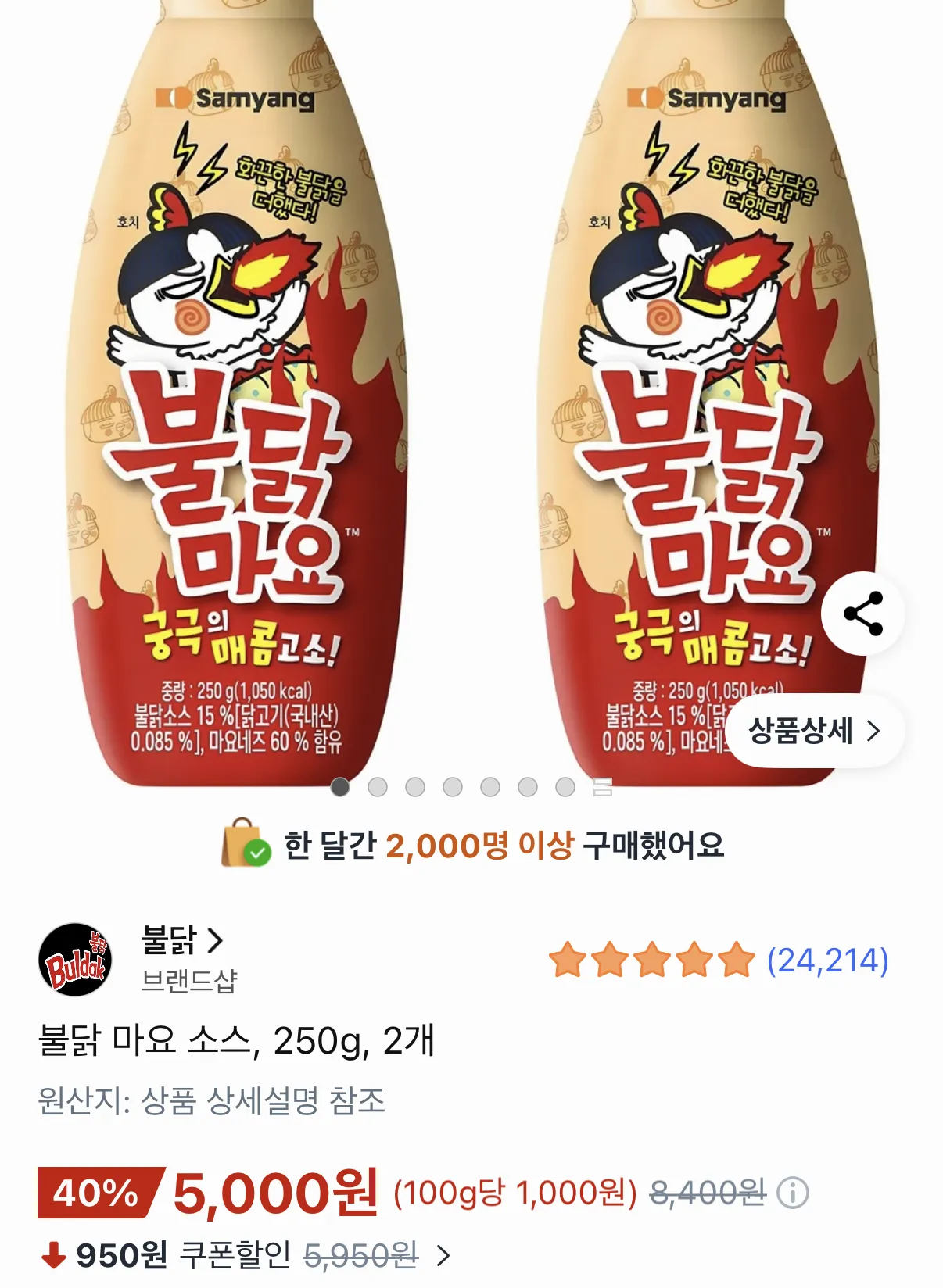The image size is (943, 1288).
Task: Open the 불닭 brand shop
Action: pos(182,940)
